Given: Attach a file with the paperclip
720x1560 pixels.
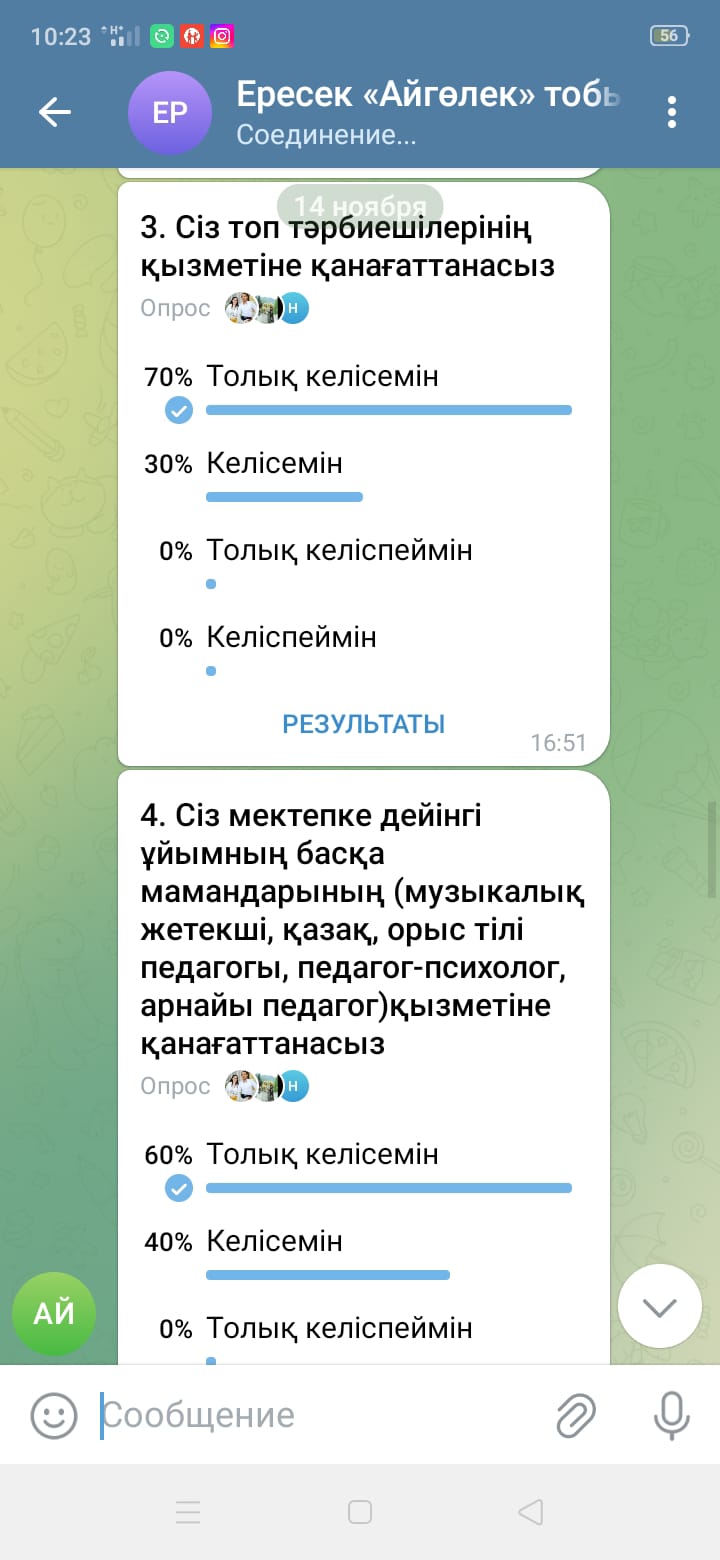Looking at the screenshot, I should click(x=576, y=1415).
